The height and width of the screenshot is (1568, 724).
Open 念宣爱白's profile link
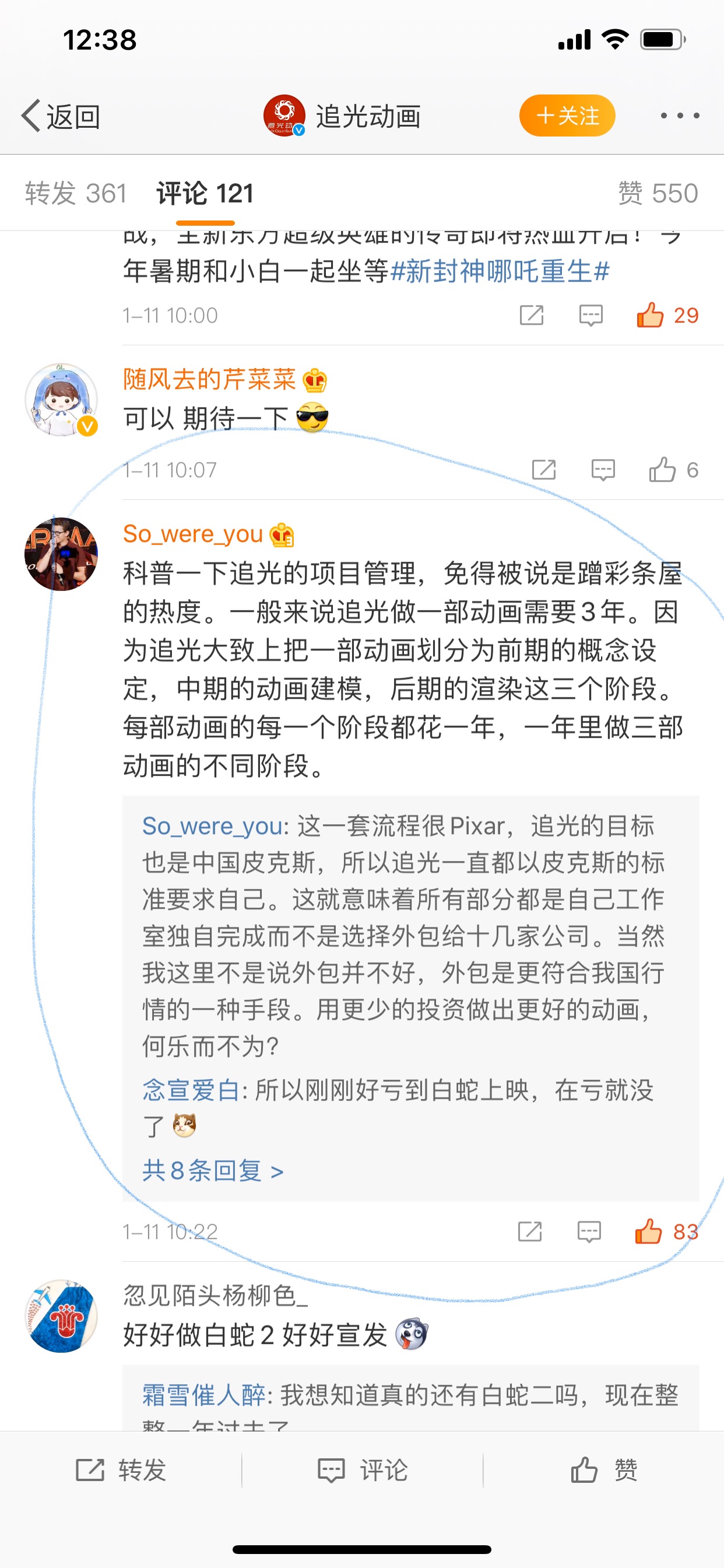coord(191,1090)
